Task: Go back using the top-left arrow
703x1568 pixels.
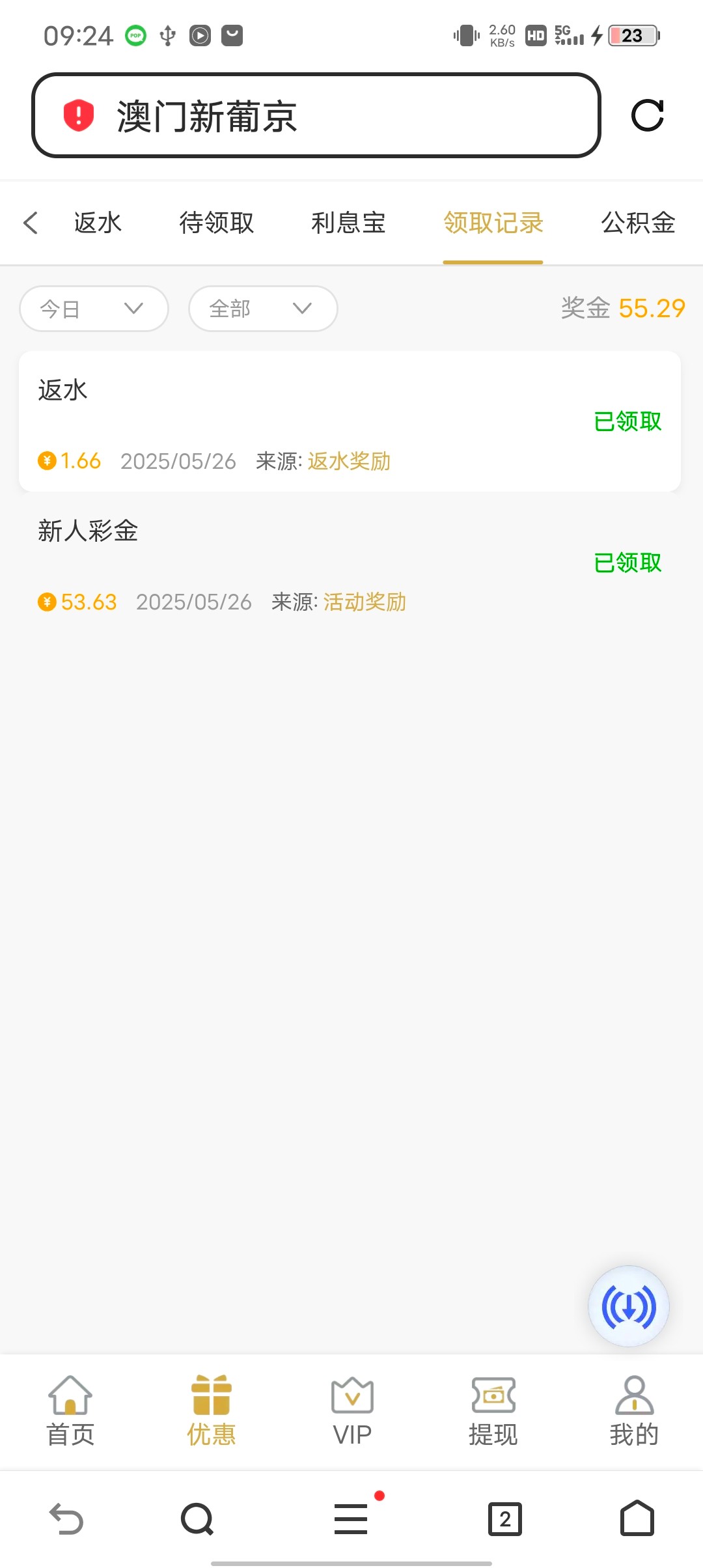Action: (31, 223)
